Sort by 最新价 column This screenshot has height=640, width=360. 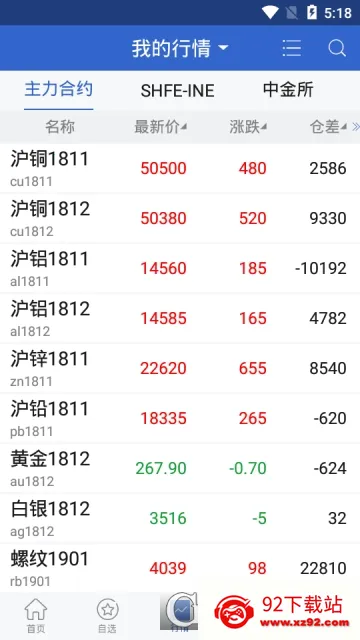point(160,127)
